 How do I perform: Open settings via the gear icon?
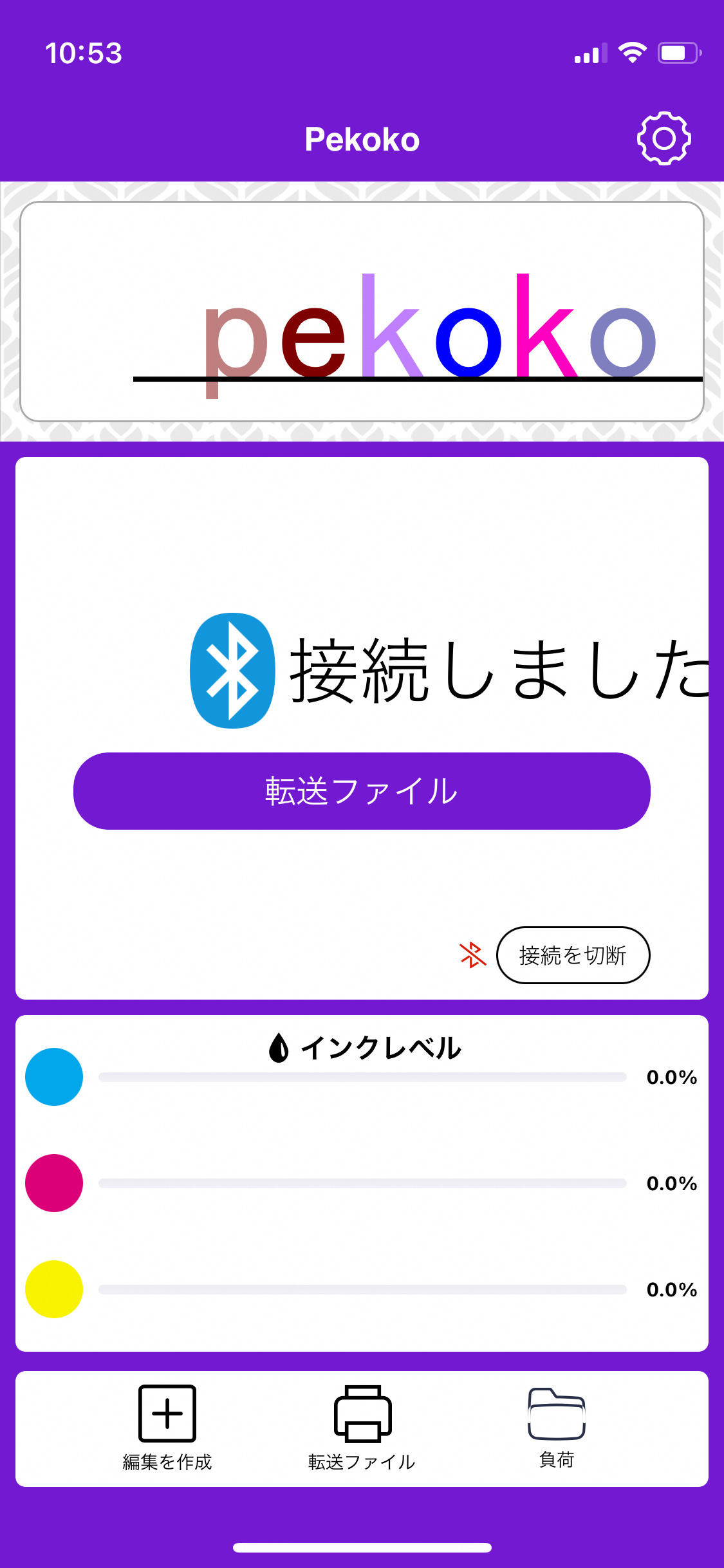coord(664,138)
